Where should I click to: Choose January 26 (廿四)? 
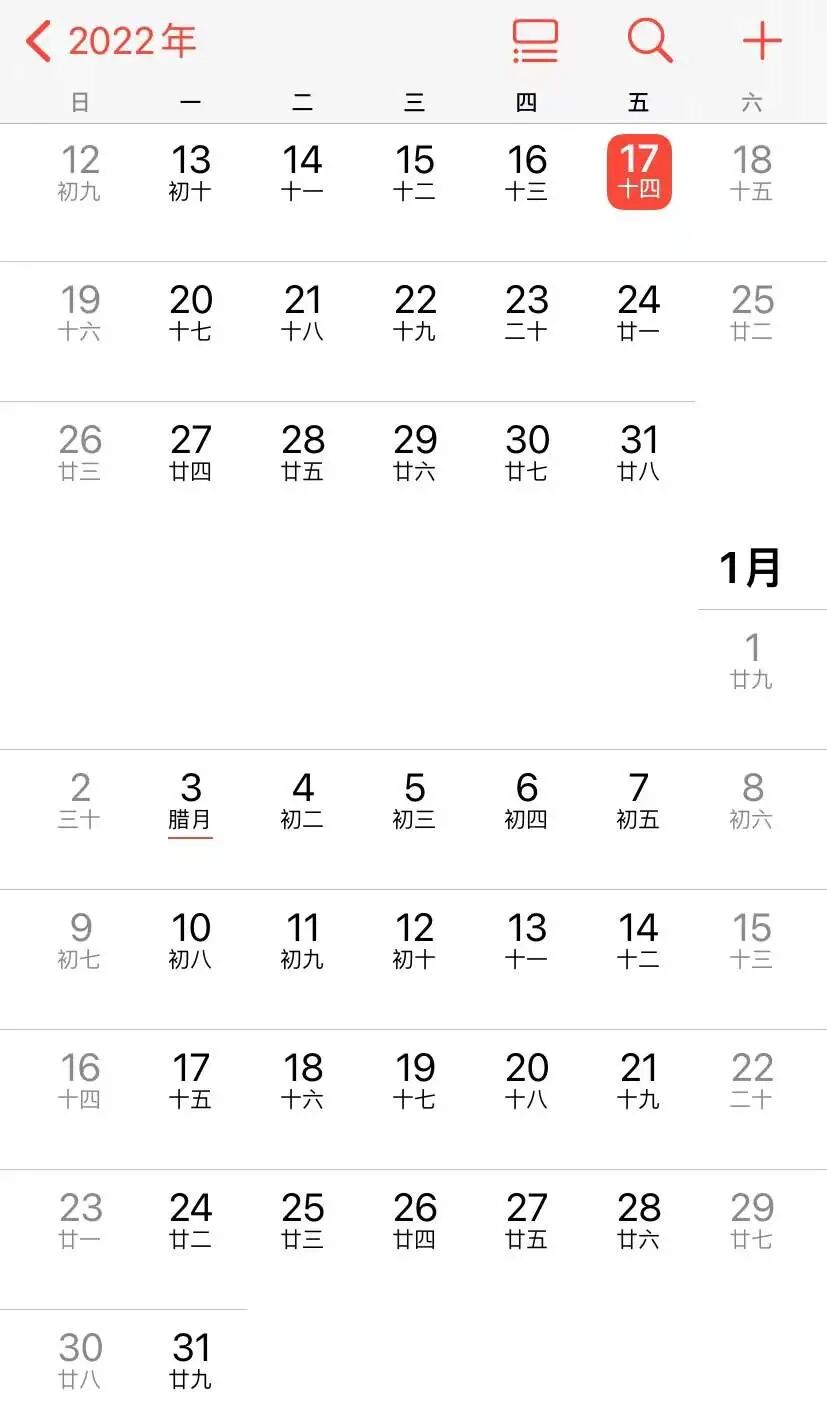tap(414, 1220)
